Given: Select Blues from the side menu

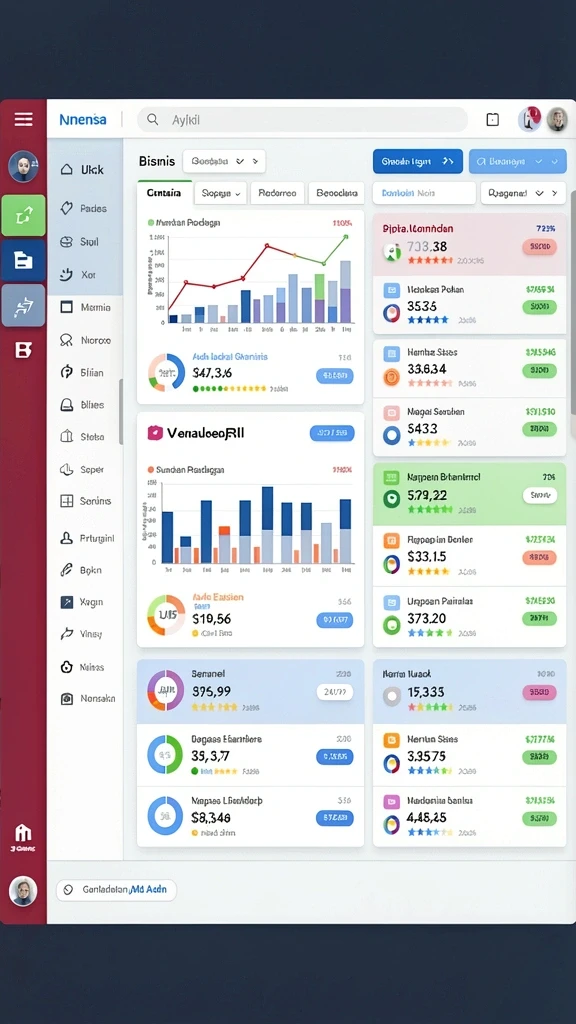Looking at the screenshot, I should tap(85, 405).
